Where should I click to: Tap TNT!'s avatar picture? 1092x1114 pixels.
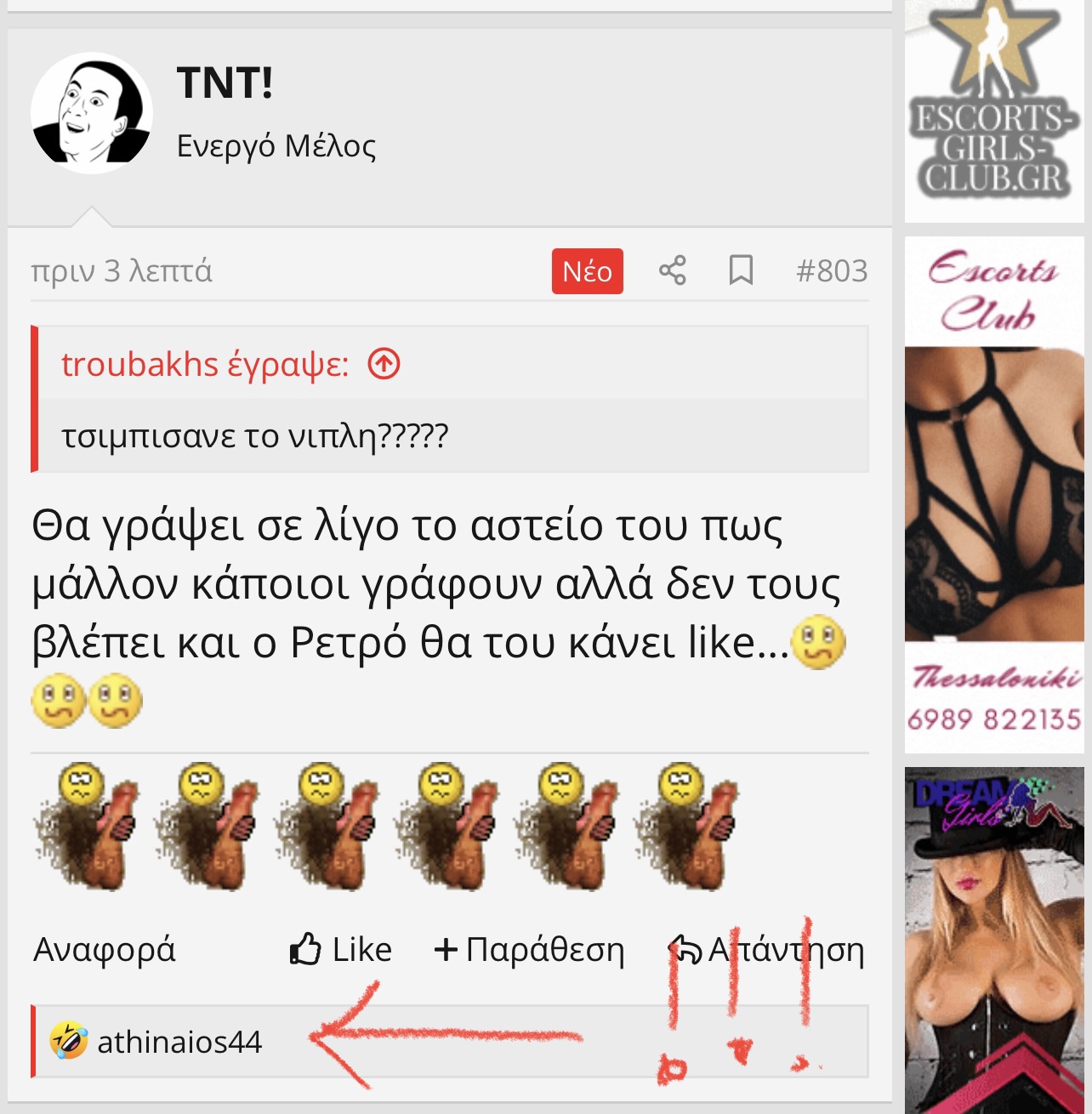92,112
